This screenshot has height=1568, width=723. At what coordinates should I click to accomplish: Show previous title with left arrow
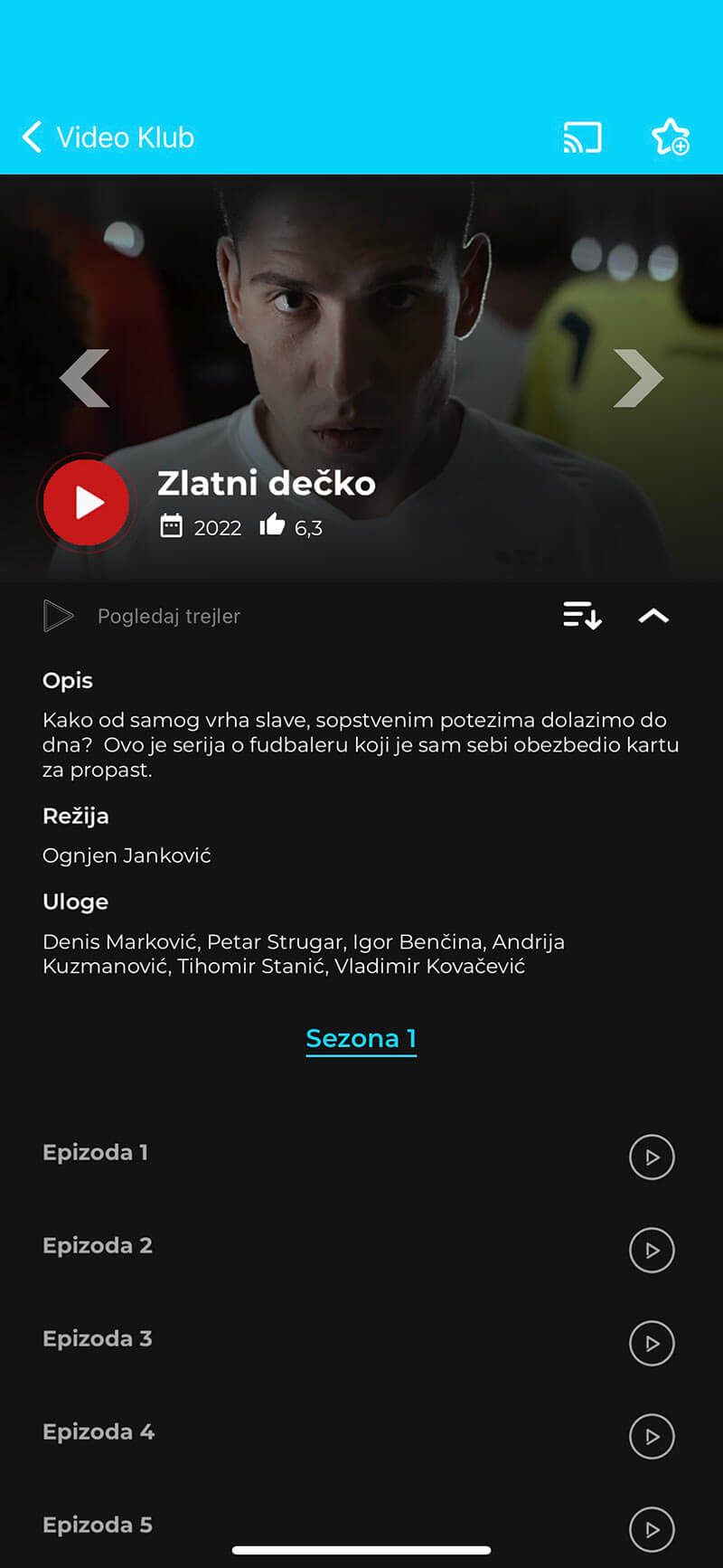point(84,378)
